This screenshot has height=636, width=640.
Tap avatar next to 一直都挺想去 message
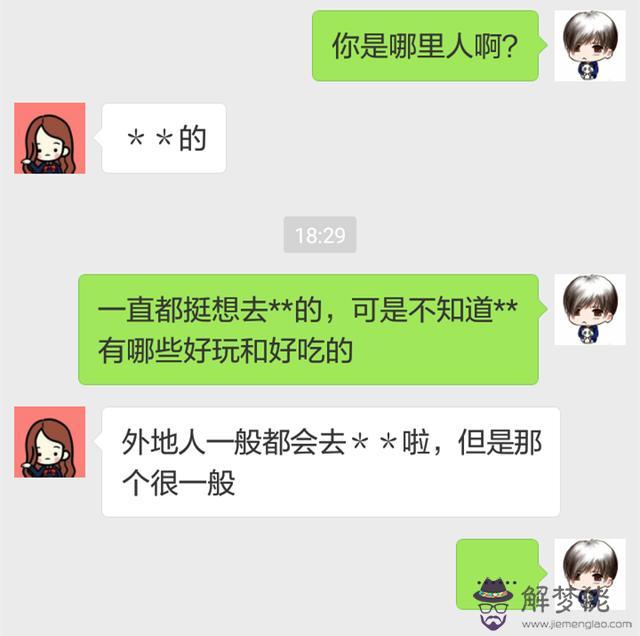click(x=590, y=310)
